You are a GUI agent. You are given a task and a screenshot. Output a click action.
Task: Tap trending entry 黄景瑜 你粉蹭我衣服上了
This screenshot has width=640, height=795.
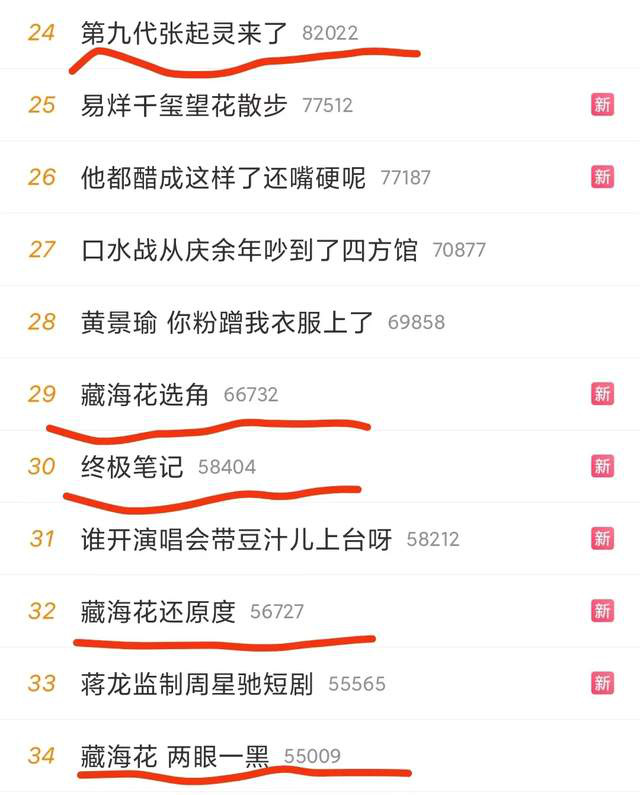coord(228,322)
